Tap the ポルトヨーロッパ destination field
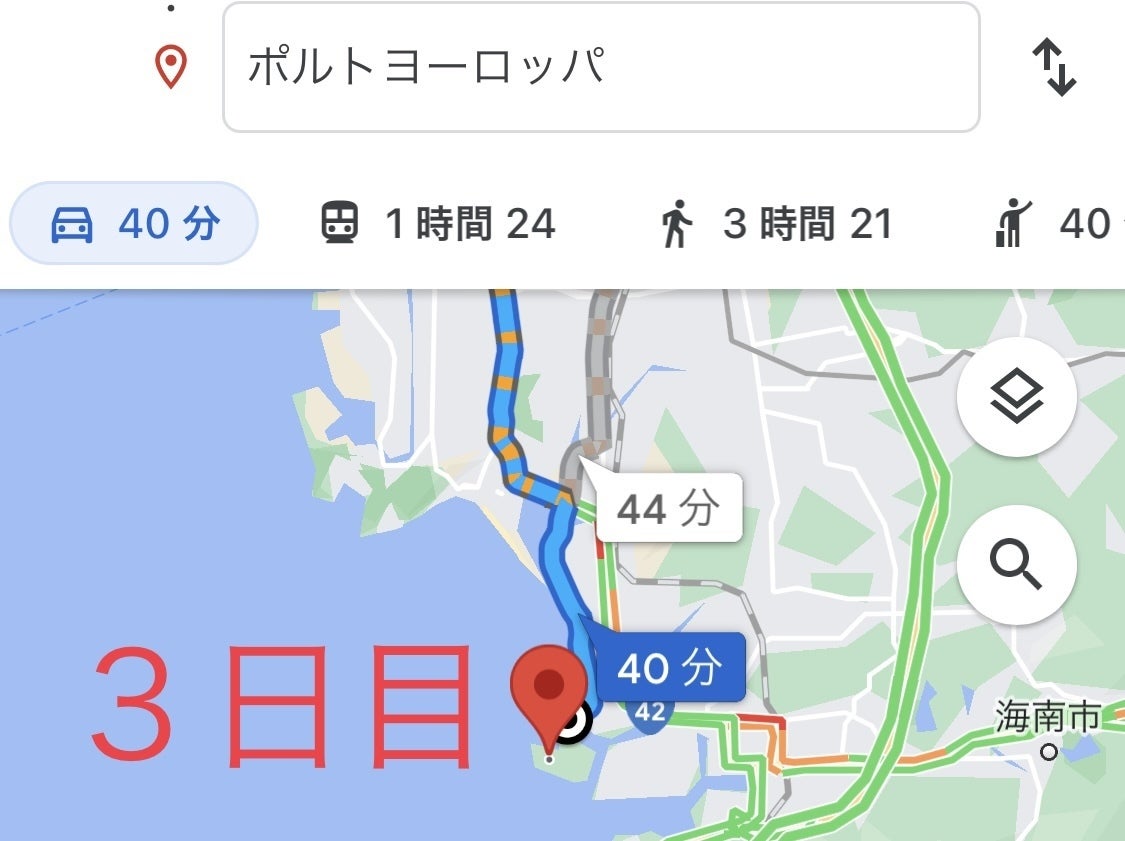1125x841 pixels. pos(600,67)
